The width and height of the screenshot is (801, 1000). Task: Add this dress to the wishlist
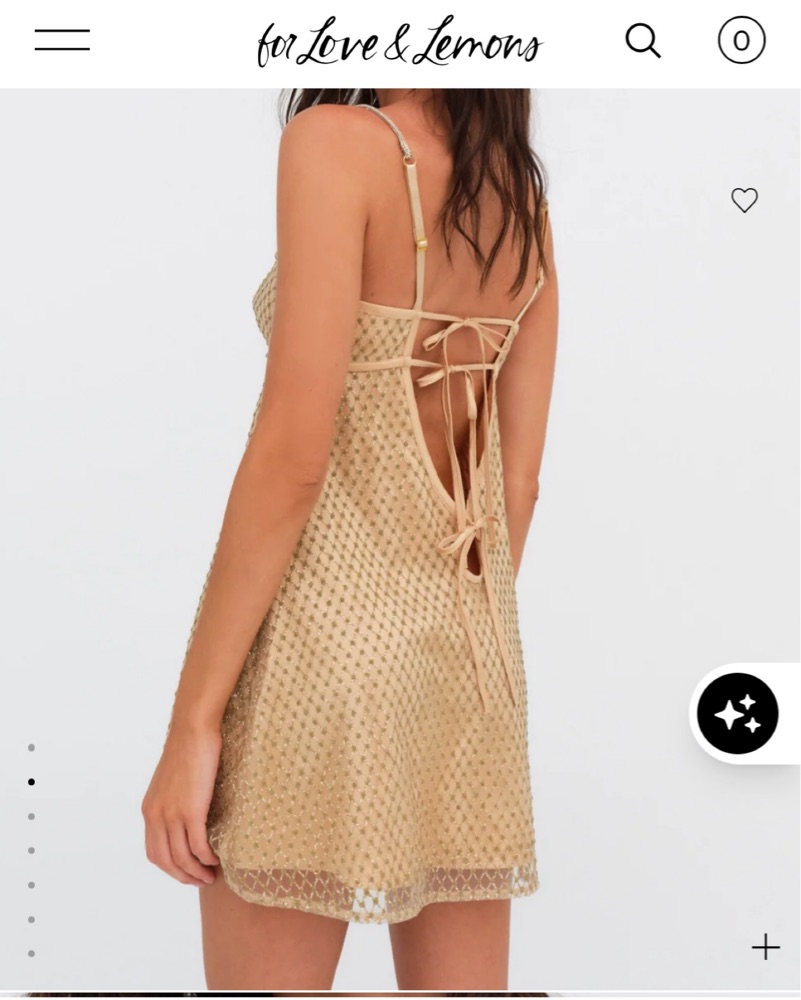(x=744, y=200)
